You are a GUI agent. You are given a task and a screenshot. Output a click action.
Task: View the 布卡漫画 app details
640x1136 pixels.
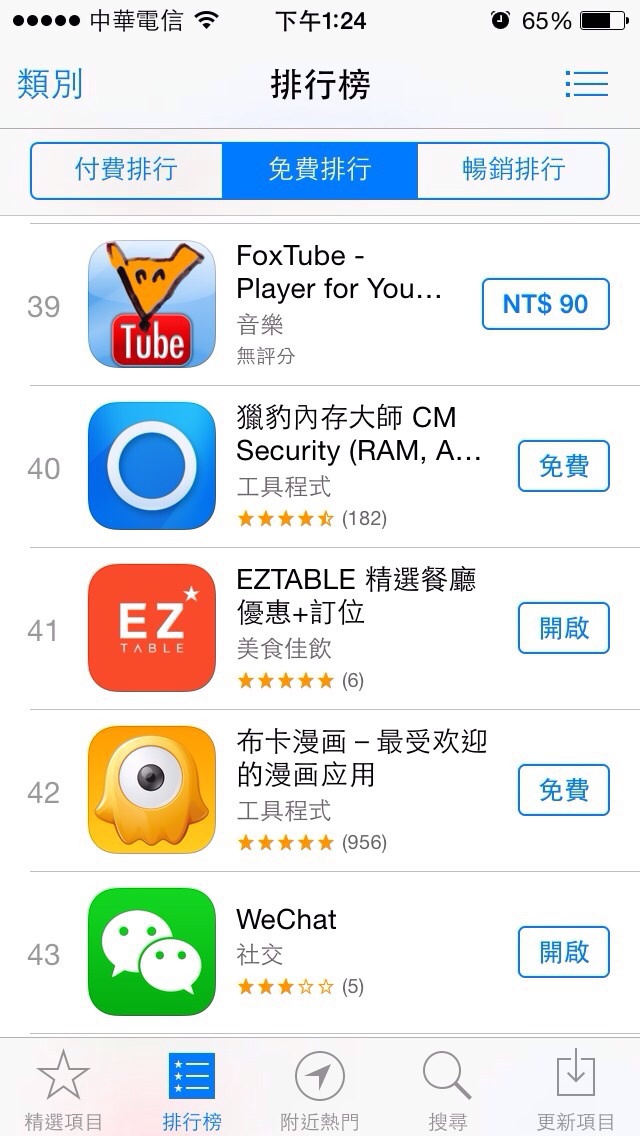320,790
